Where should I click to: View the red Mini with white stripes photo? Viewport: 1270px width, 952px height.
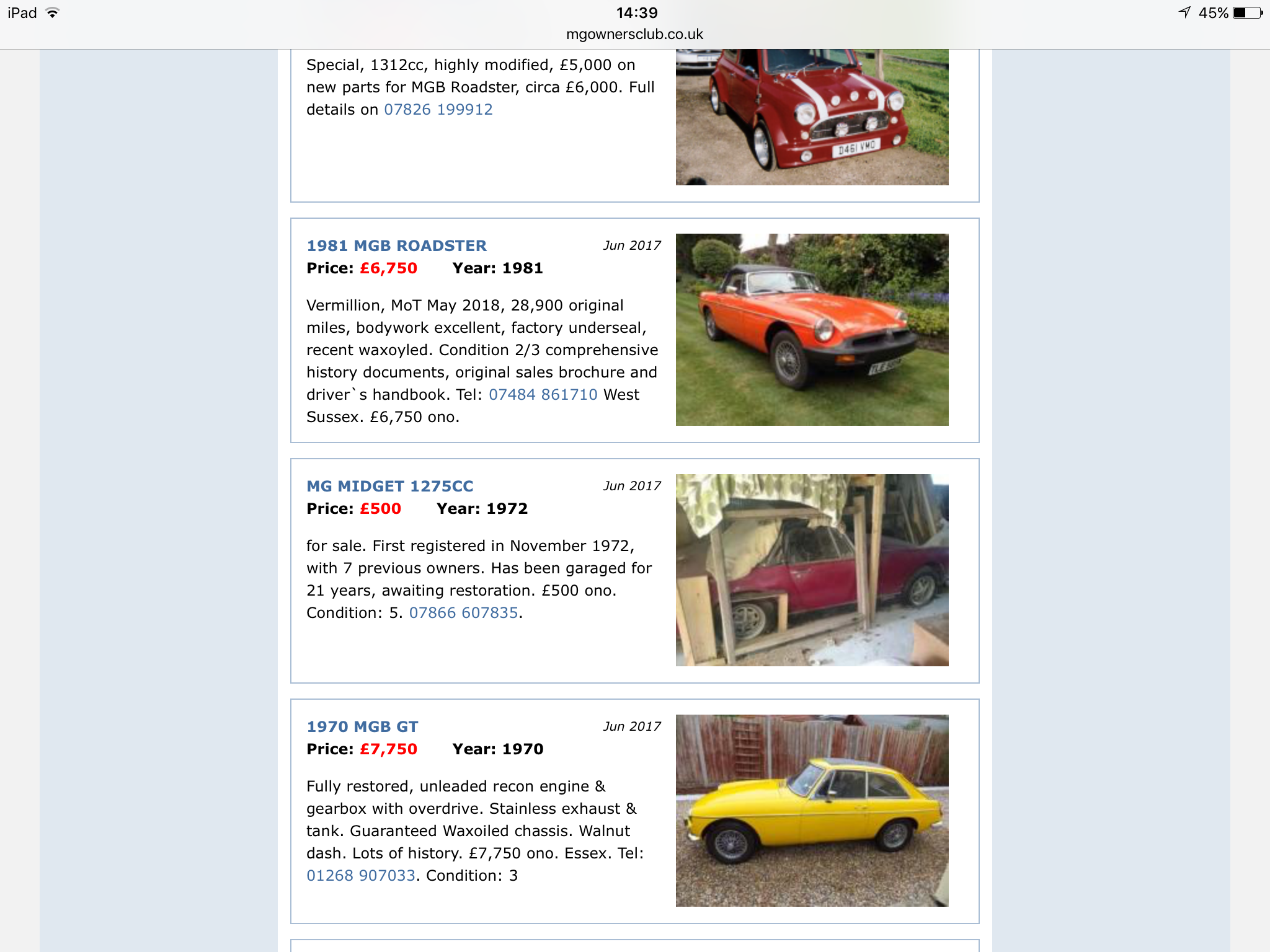coord(812,117)
